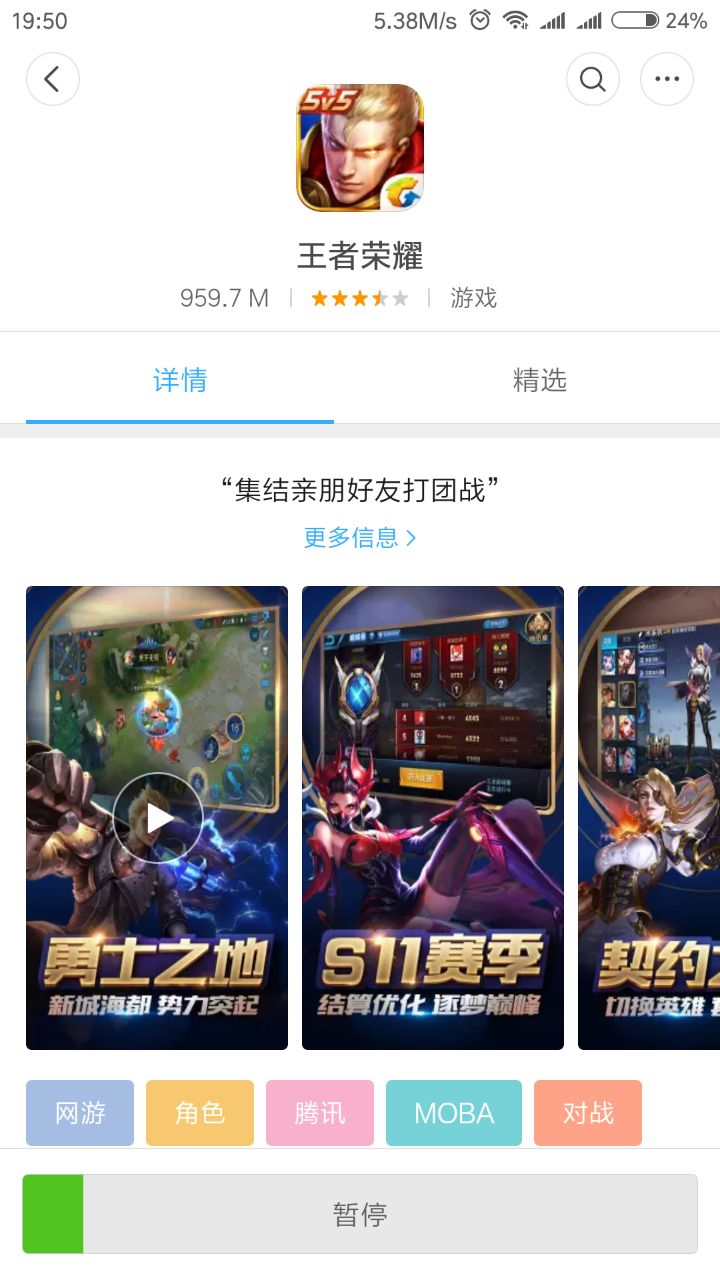720x1280 pixels.
Task: Go back using the top-left arrow
Action: [x=53, y=79]
